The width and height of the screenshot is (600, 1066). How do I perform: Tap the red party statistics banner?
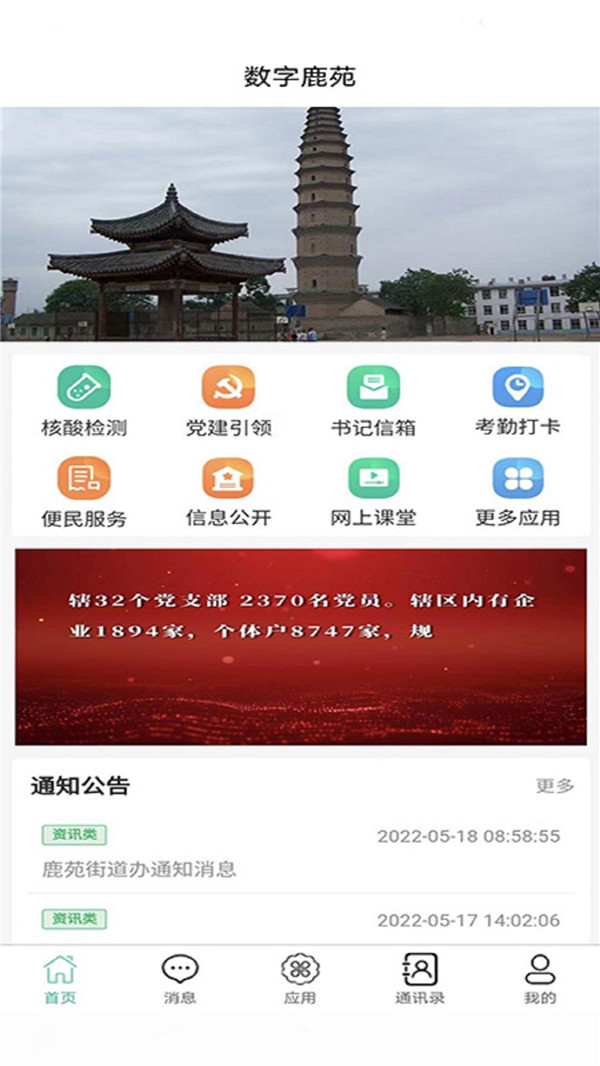click(300, 646)
